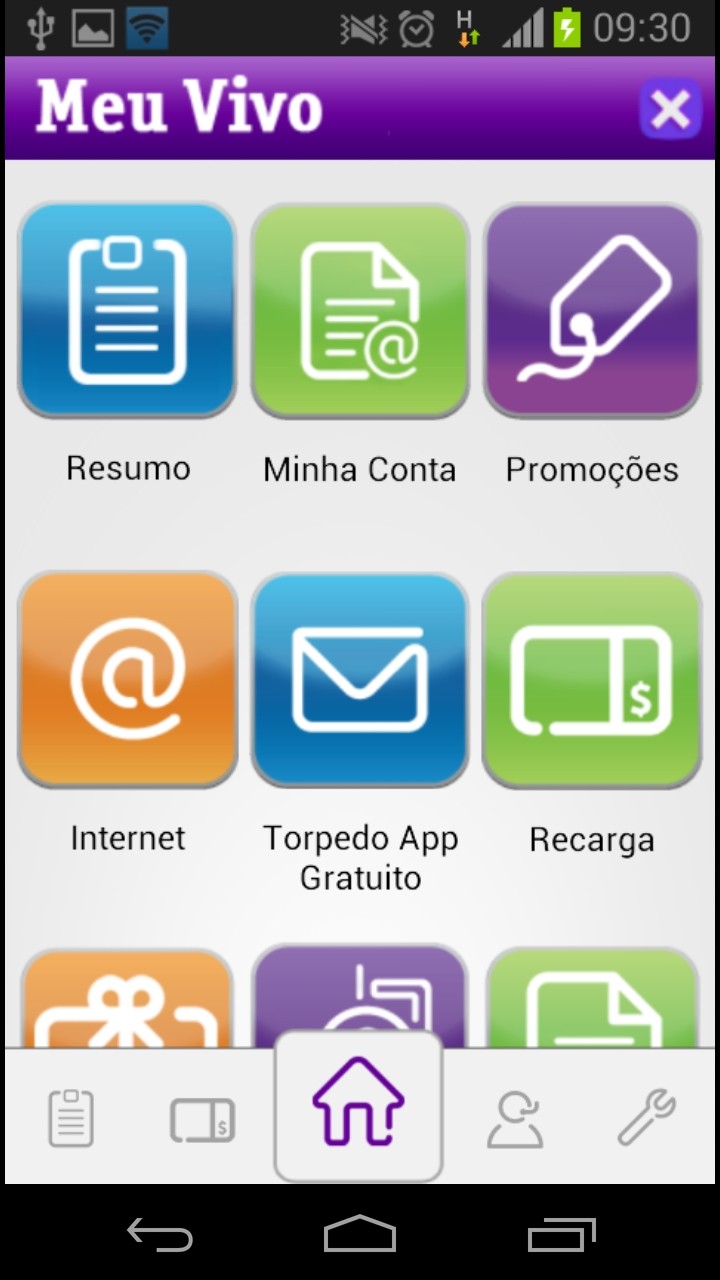The height and width of the screenshot is (1280, 720).
Task: Switch to the clipboard summary tab
Action: (x=72, y=1118)
